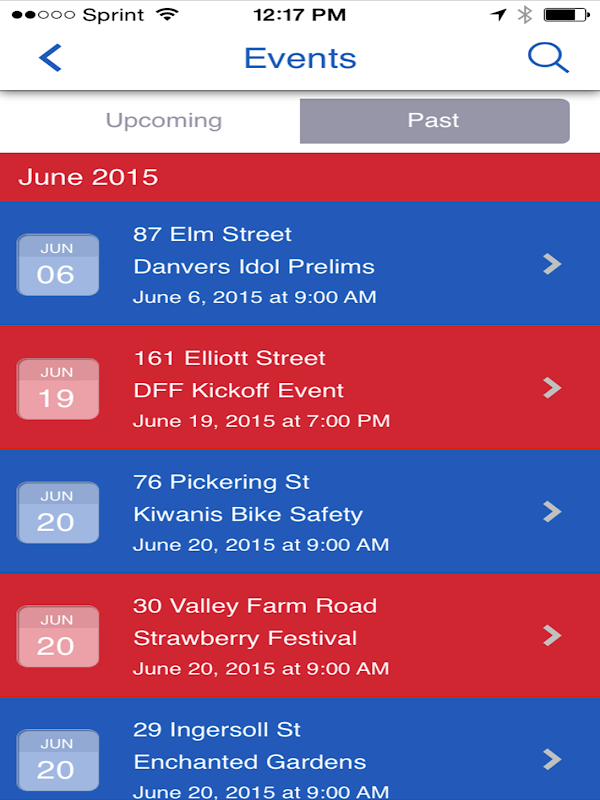Viewport: 600px width, 800px height.
Task: Switch to the Upcoming tab
Action: point(164,121)
